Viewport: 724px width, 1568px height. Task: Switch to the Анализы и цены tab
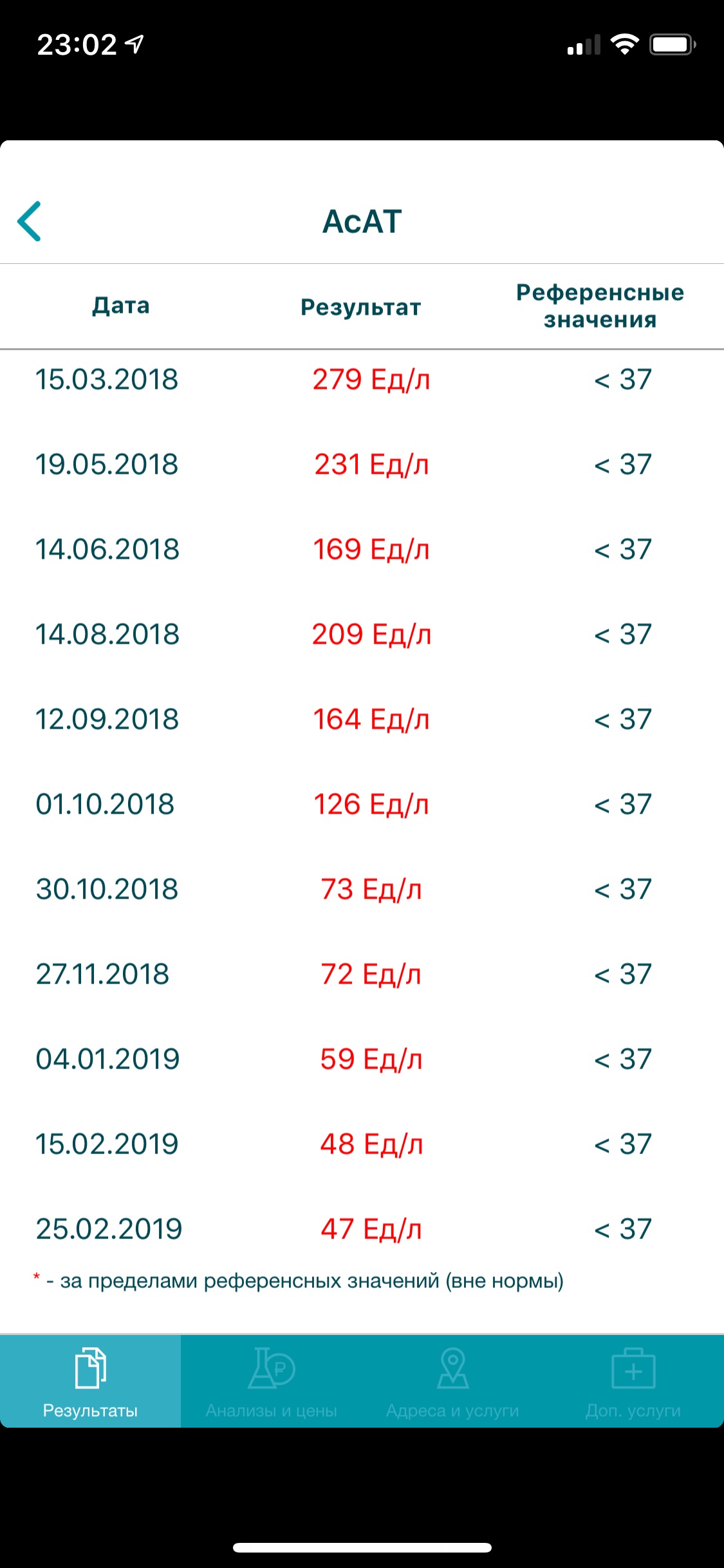click(x=271, y=1381)
